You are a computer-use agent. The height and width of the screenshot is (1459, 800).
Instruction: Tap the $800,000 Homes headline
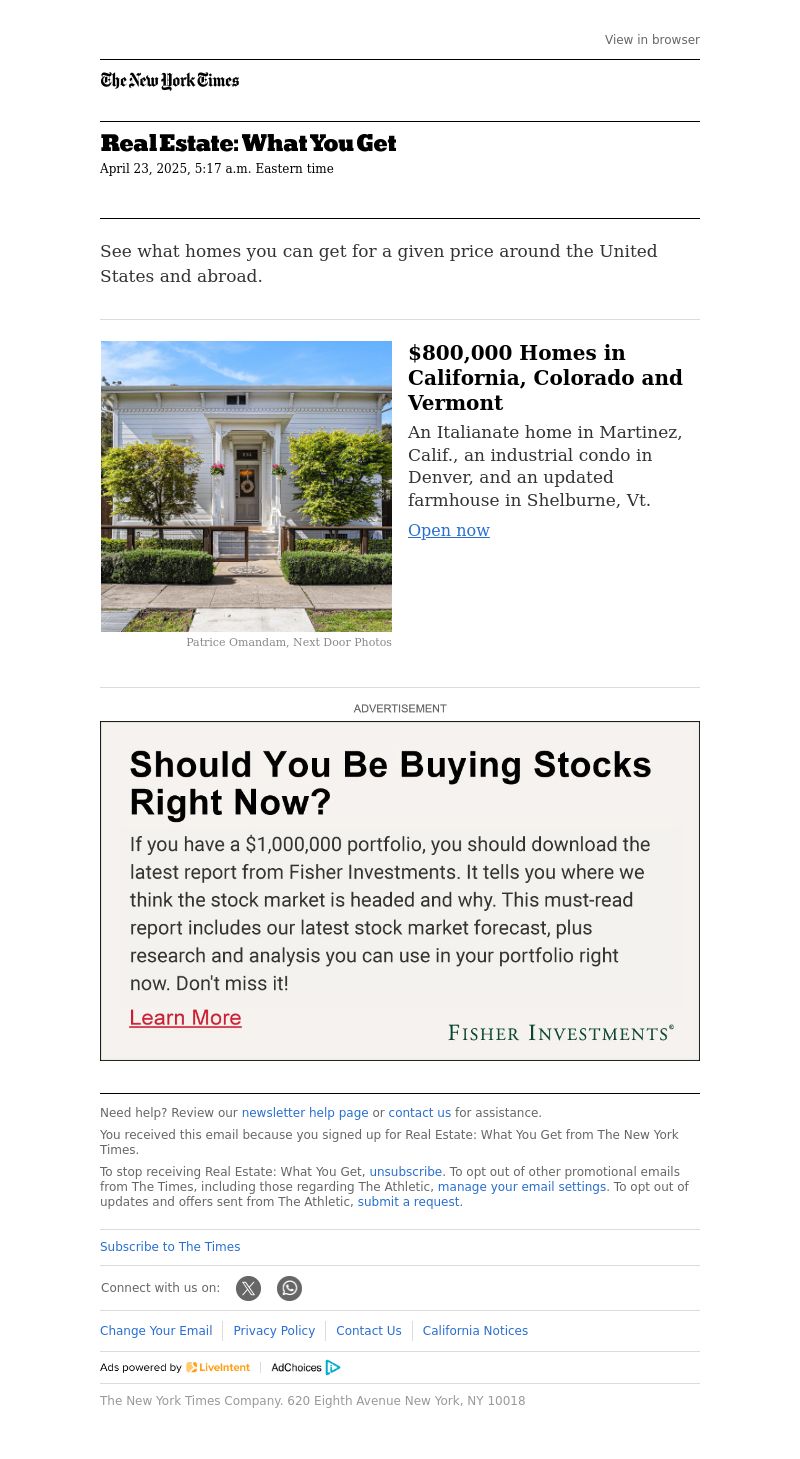545,378
